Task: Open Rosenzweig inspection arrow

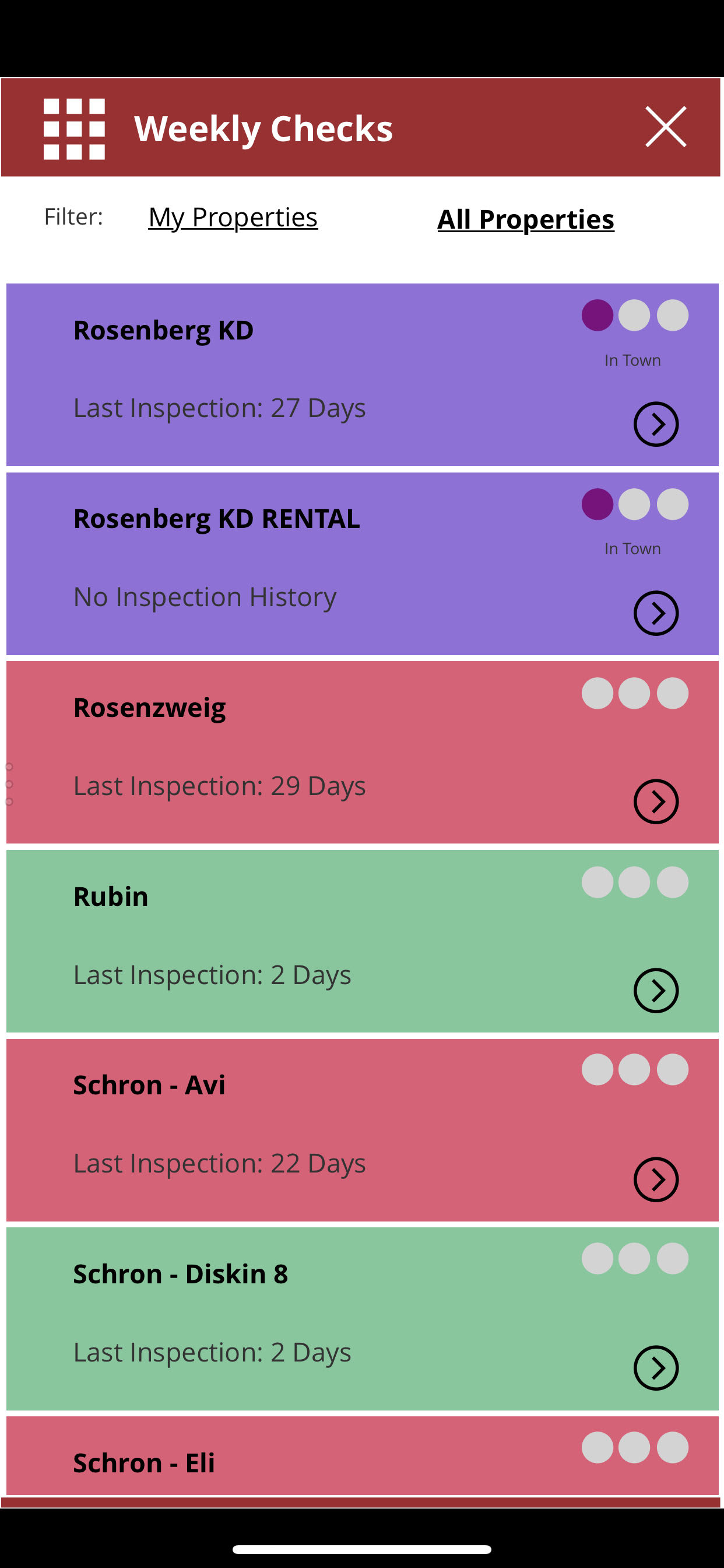Action: click(656, 801)
